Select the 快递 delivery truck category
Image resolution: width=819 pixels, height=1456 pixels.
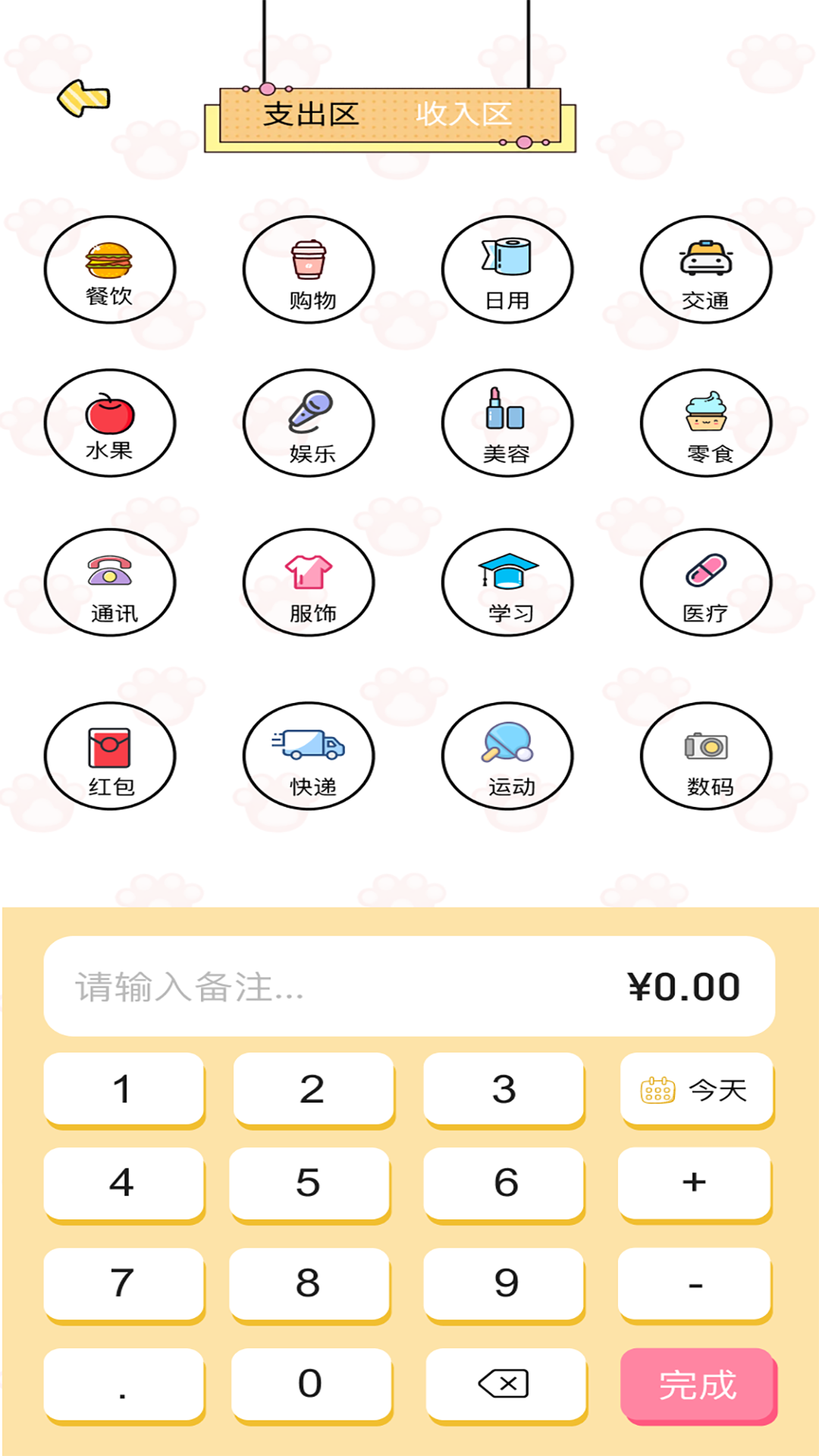pos(308,757)
